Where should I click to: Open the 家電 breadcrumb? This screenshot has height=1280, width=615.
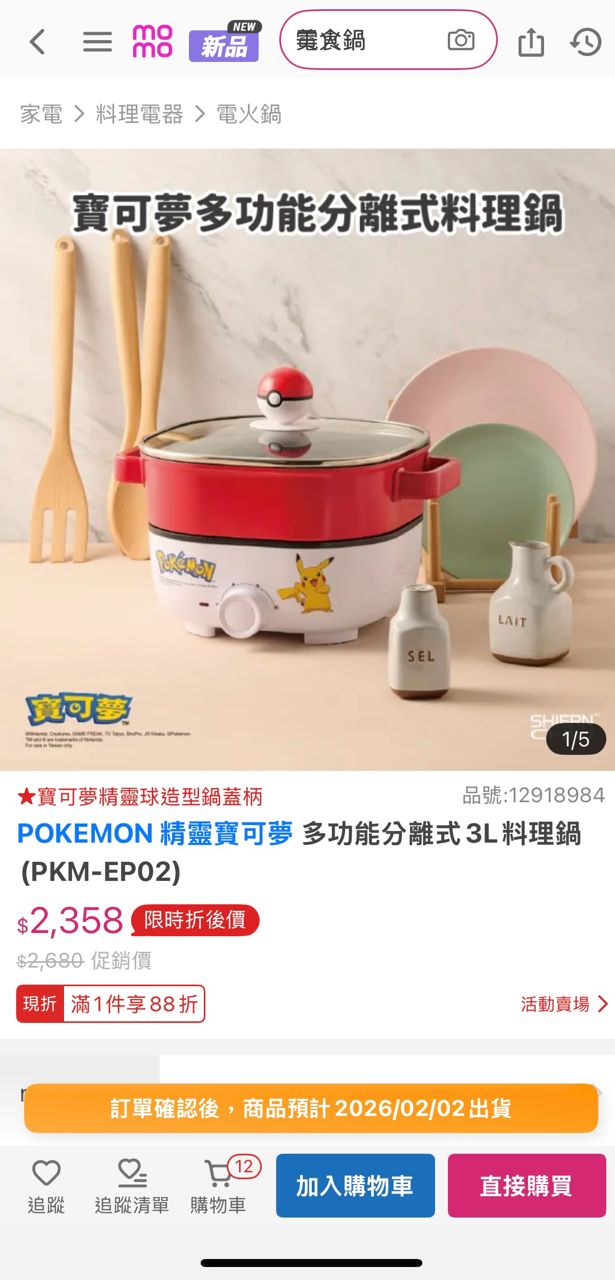point(41,114)
